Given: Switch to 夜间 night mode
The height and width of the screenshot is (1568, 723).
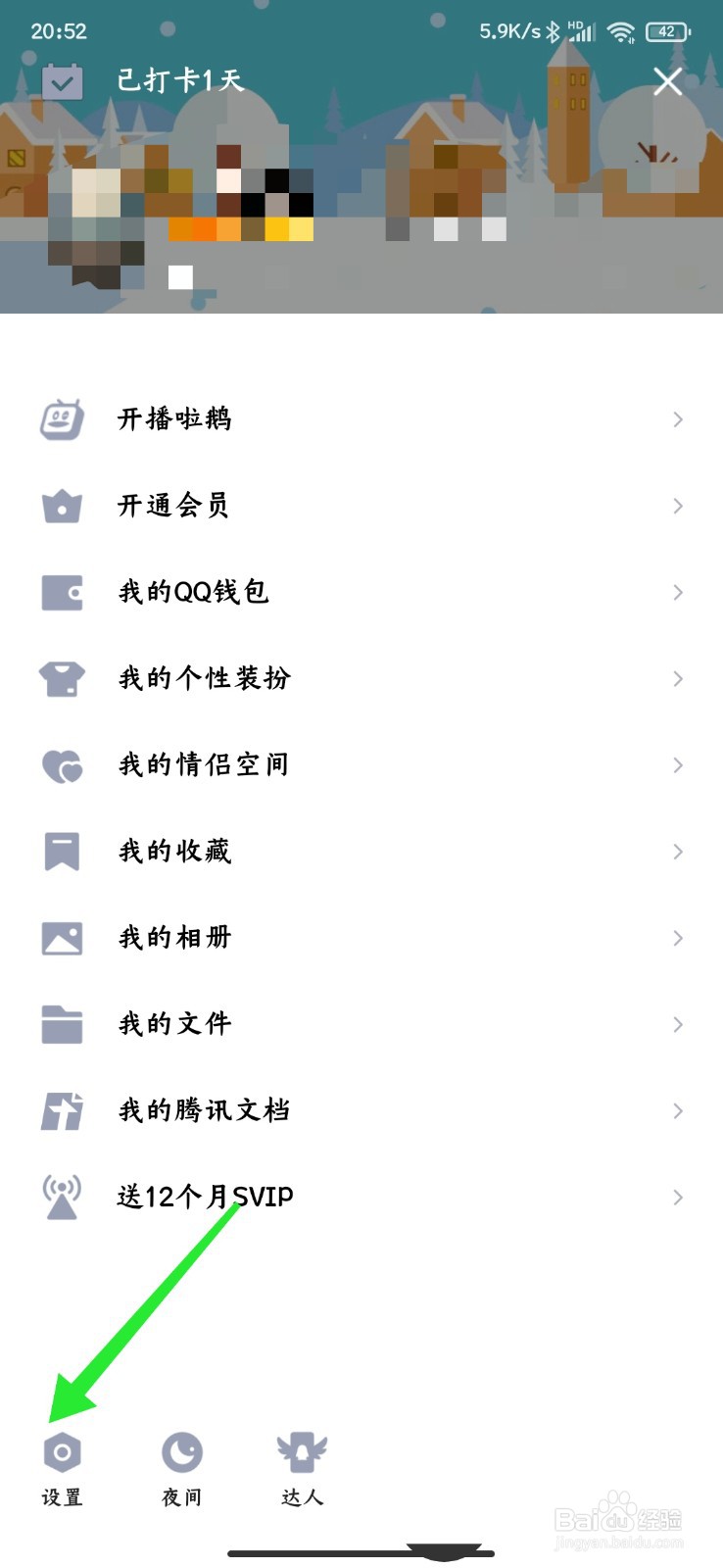Looking at the screenshot, I should pyautogui.click(x=182, y=1468).
